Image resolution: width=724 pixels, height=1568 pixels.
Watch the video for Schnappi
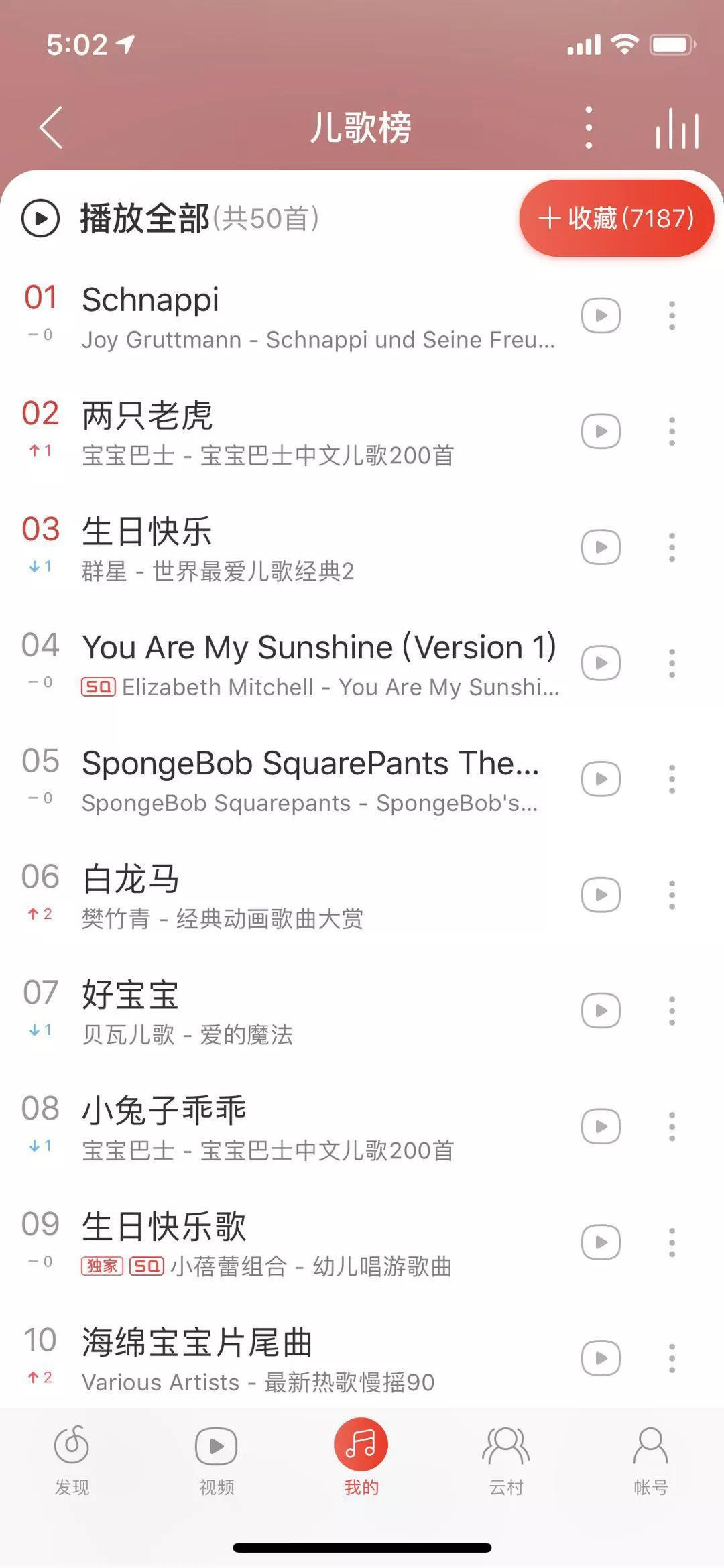point(601,316)
